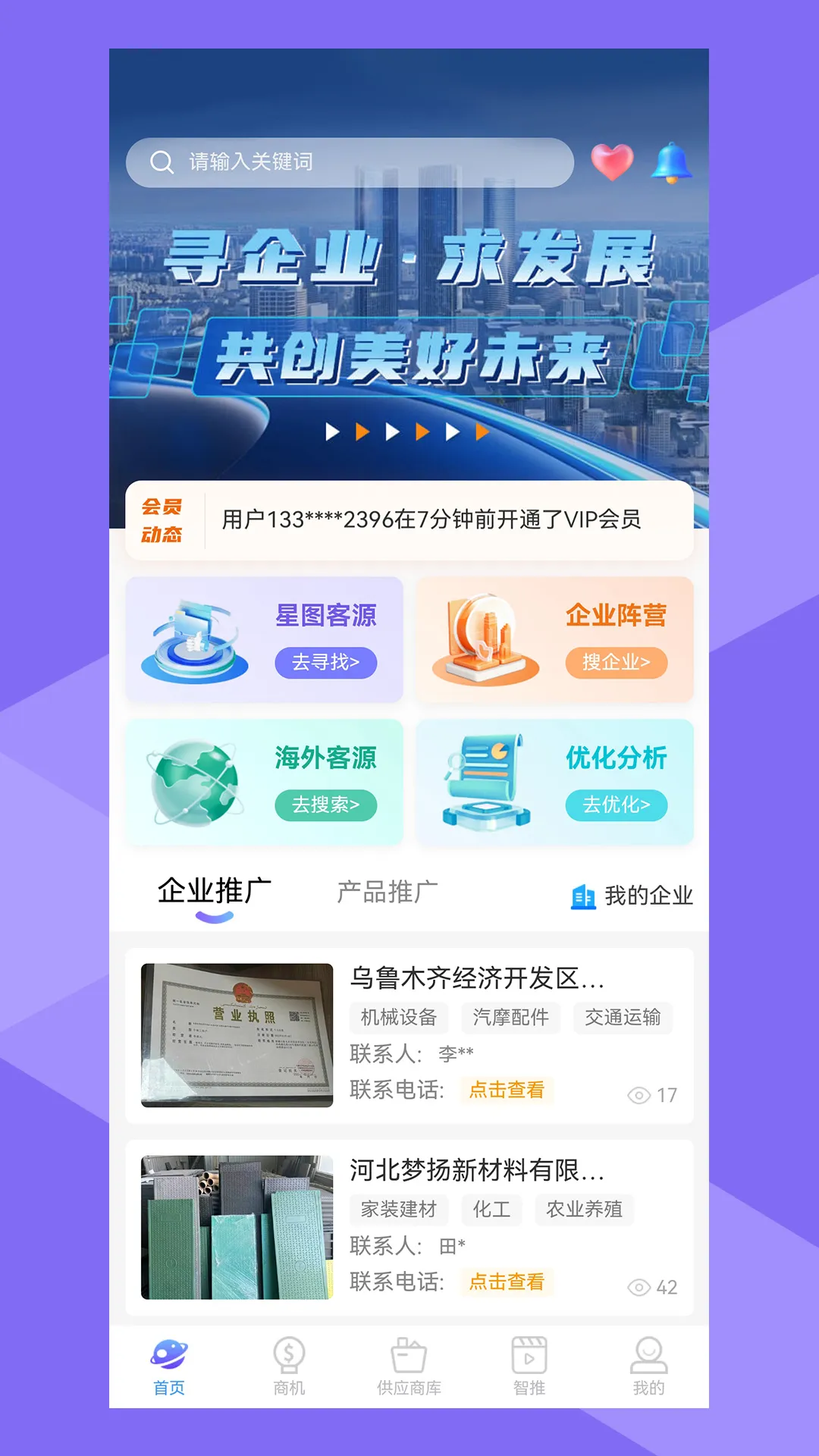Tap the 搜企业 button in 企业阵营
This screenshot has height=1456, width=819.
point(616,663)
